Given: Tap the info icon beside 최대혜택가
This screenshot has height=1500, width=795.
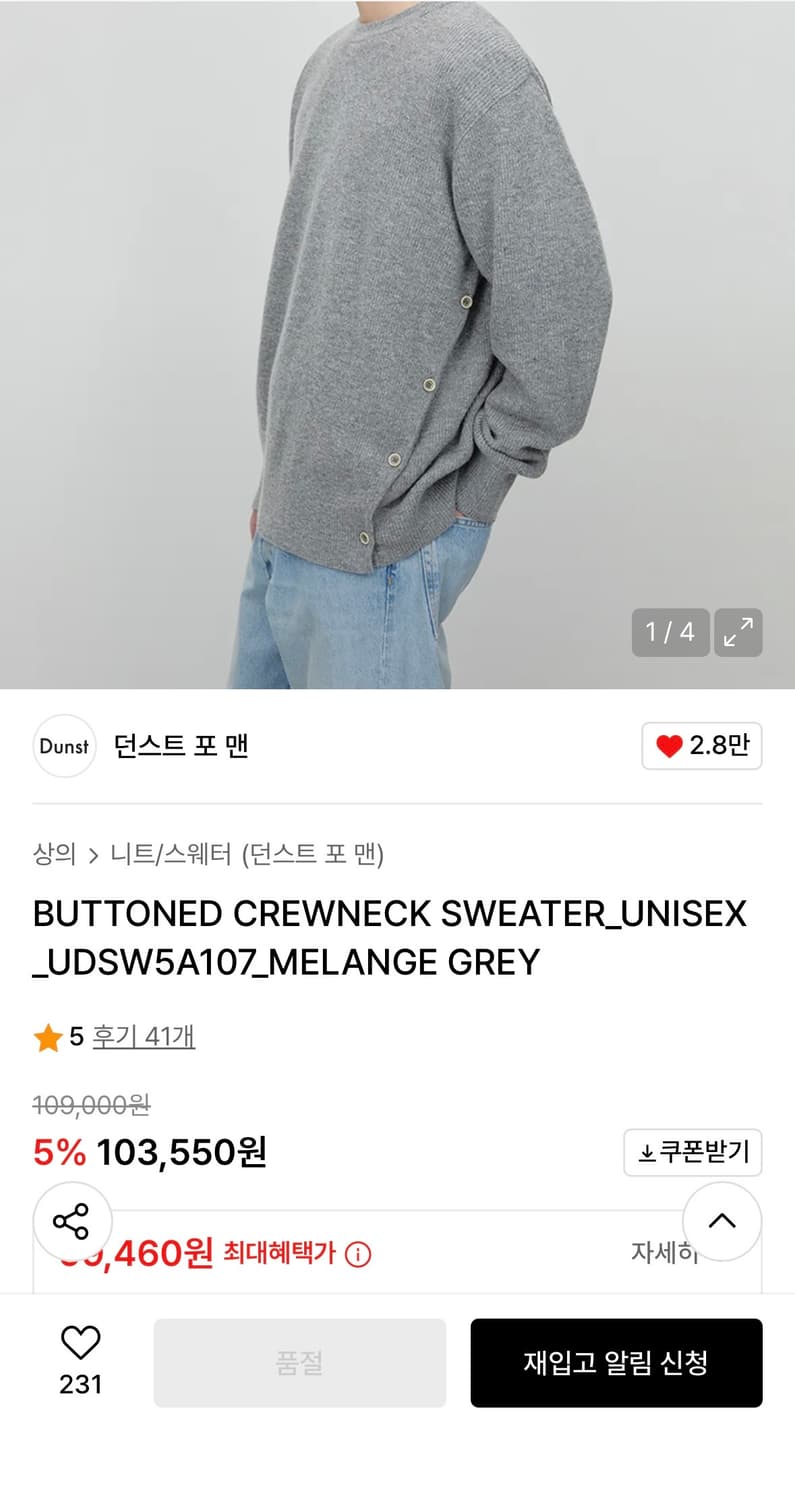Looking at the screenshot, I should [360, 1254].
